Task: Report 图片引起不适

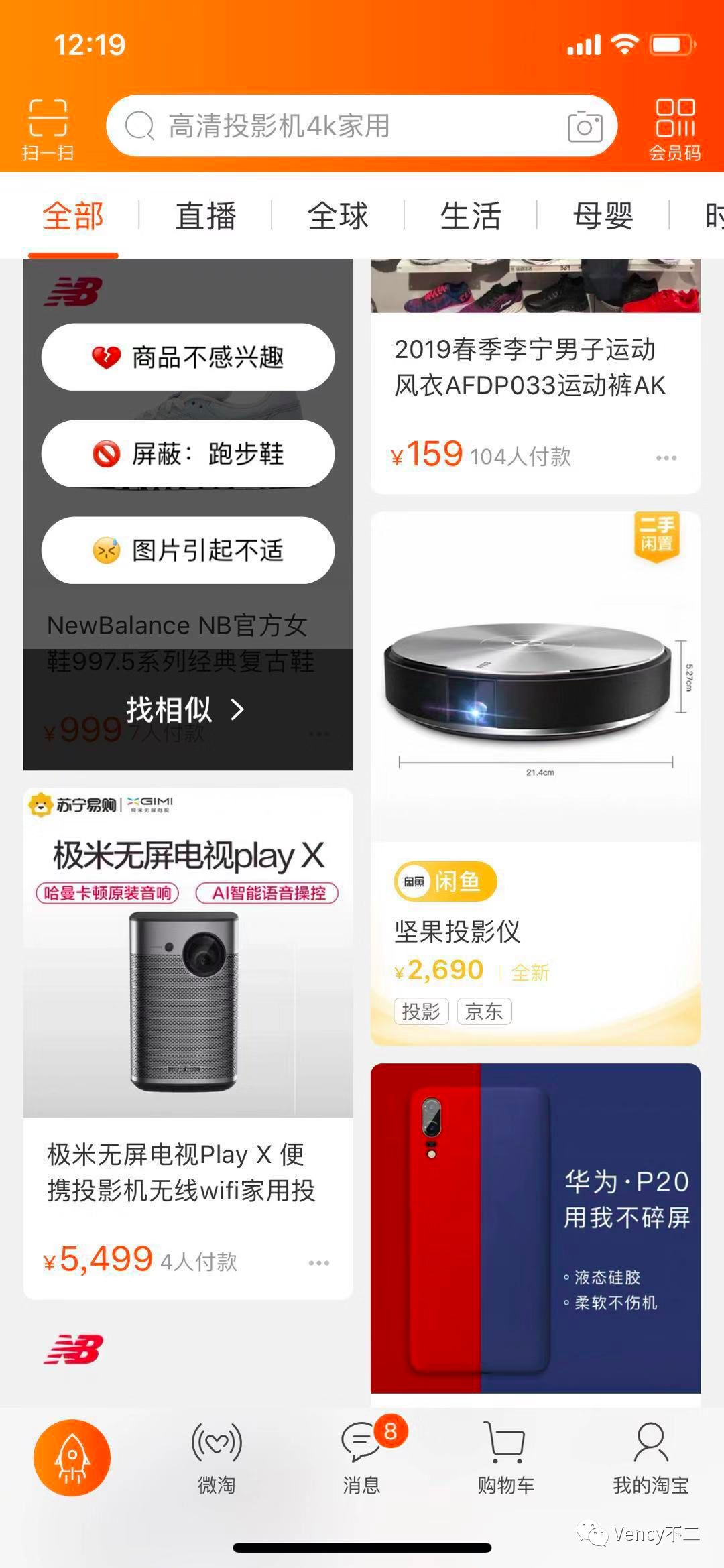Action: coord(188,550)
